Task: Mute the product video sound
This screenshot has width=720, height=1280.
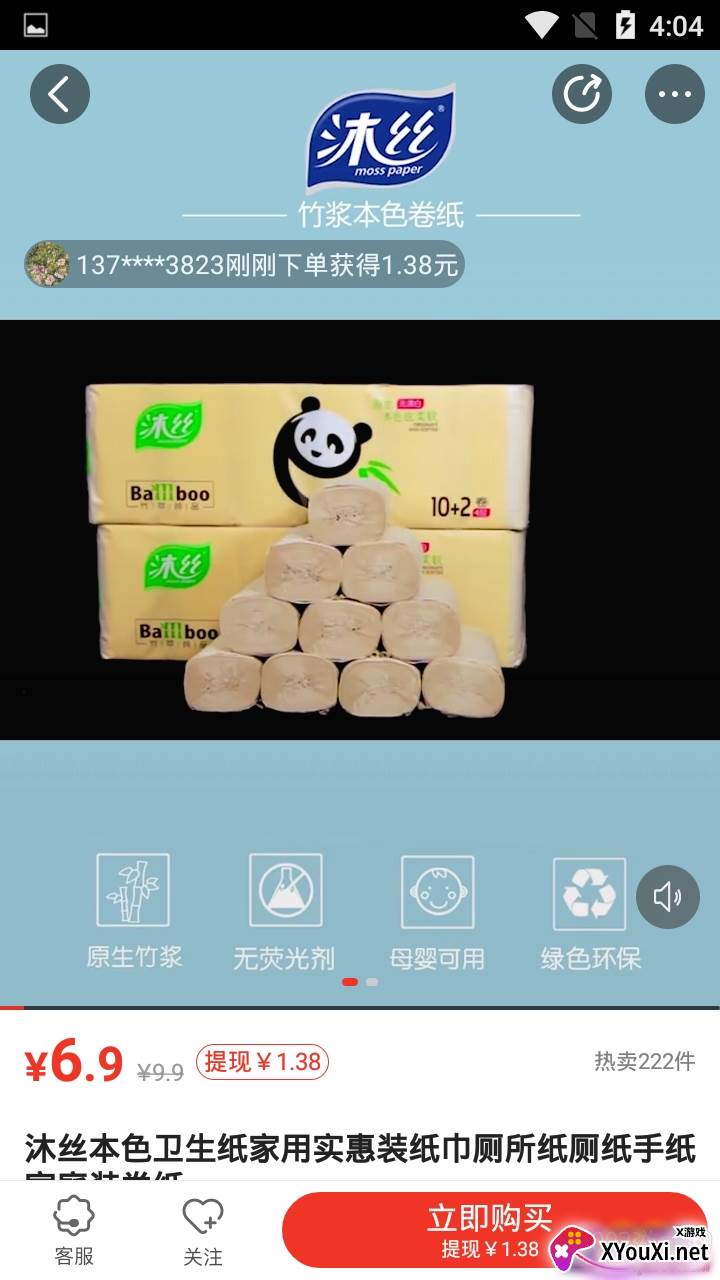Action: click(668, 897)
